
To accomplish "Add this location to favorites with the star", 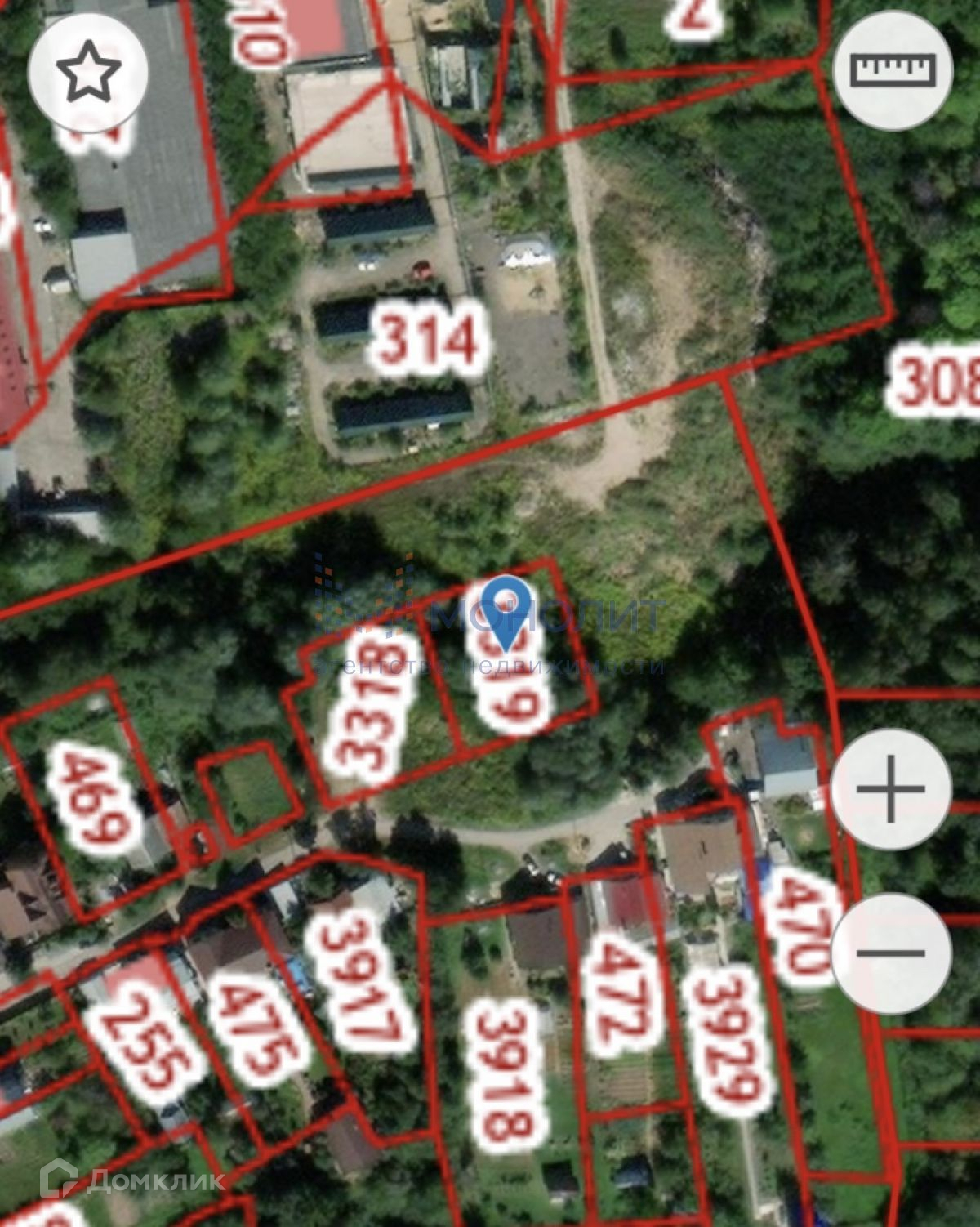I will click(x=88, y=72).
